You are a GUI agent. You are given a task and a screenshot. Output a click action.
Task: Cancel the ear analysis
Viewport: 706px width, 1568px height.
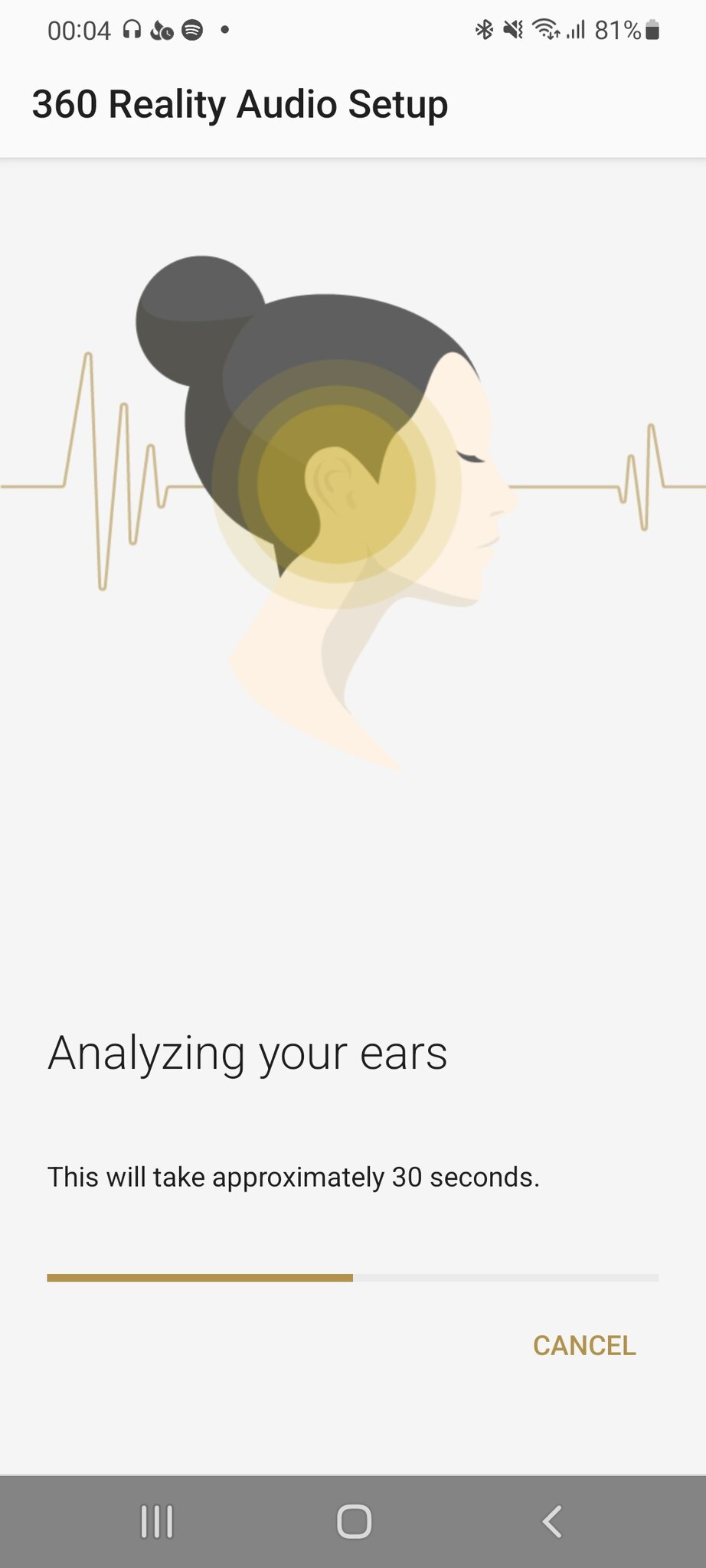click(x=584, y=1346)
